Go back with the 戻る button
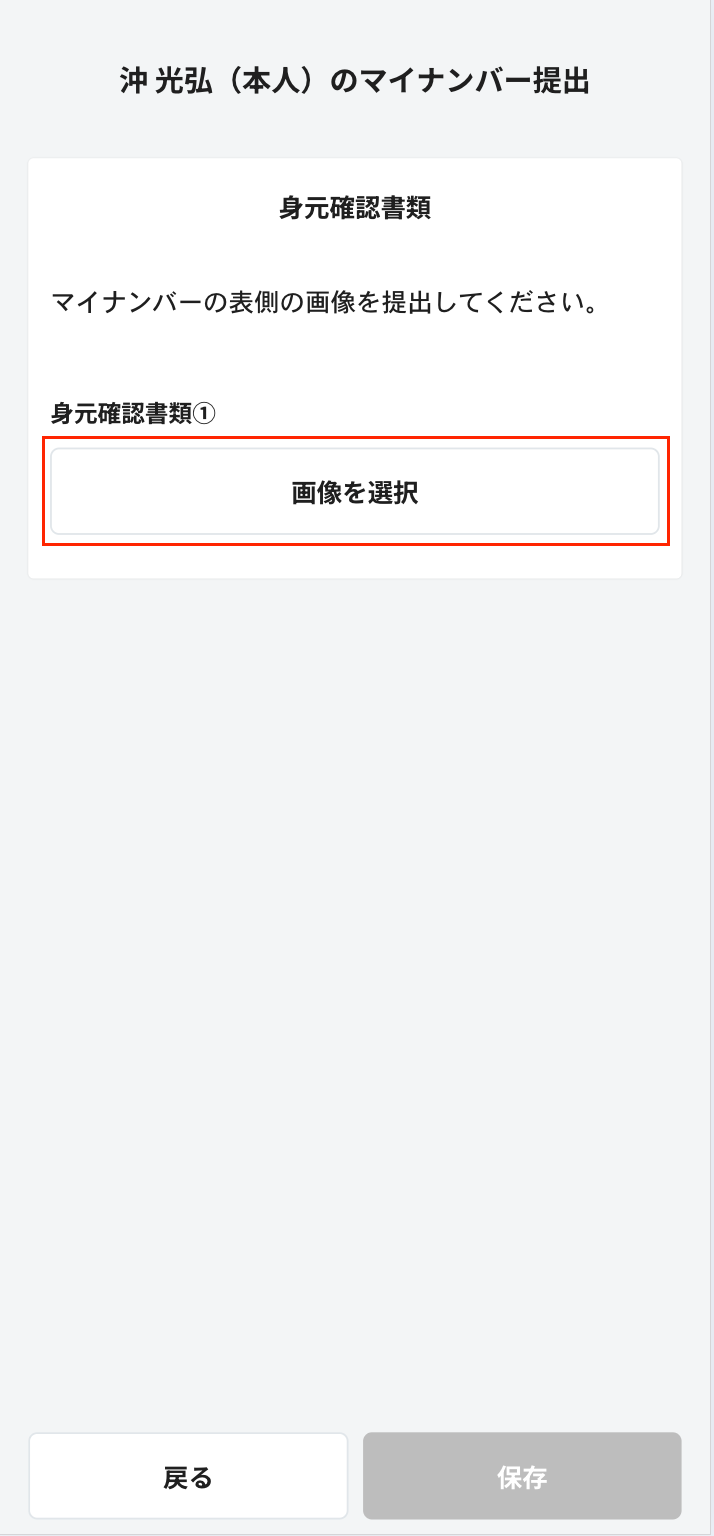714x1536 pixels. (x=188, y=1476)
